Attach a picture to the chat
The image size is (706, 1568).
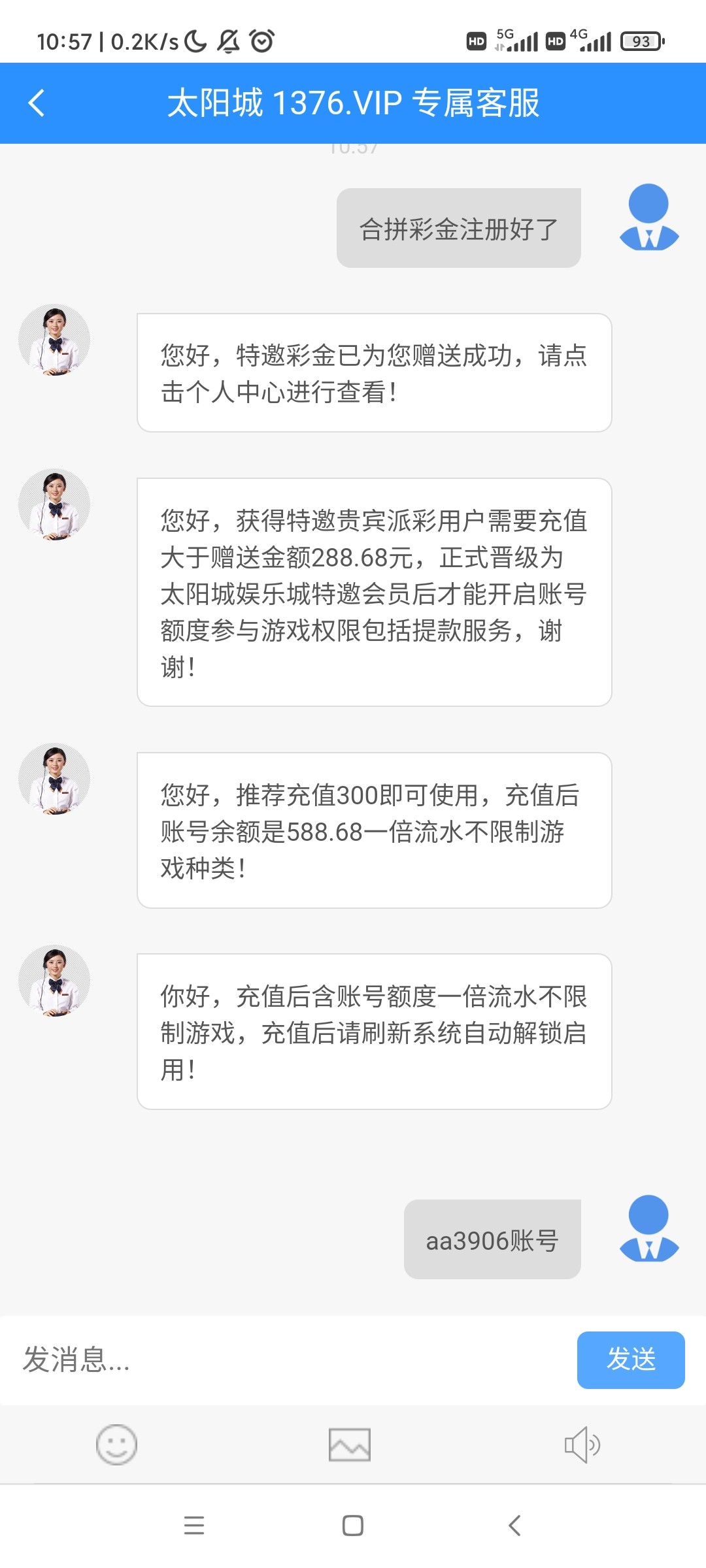(350, 1445)
